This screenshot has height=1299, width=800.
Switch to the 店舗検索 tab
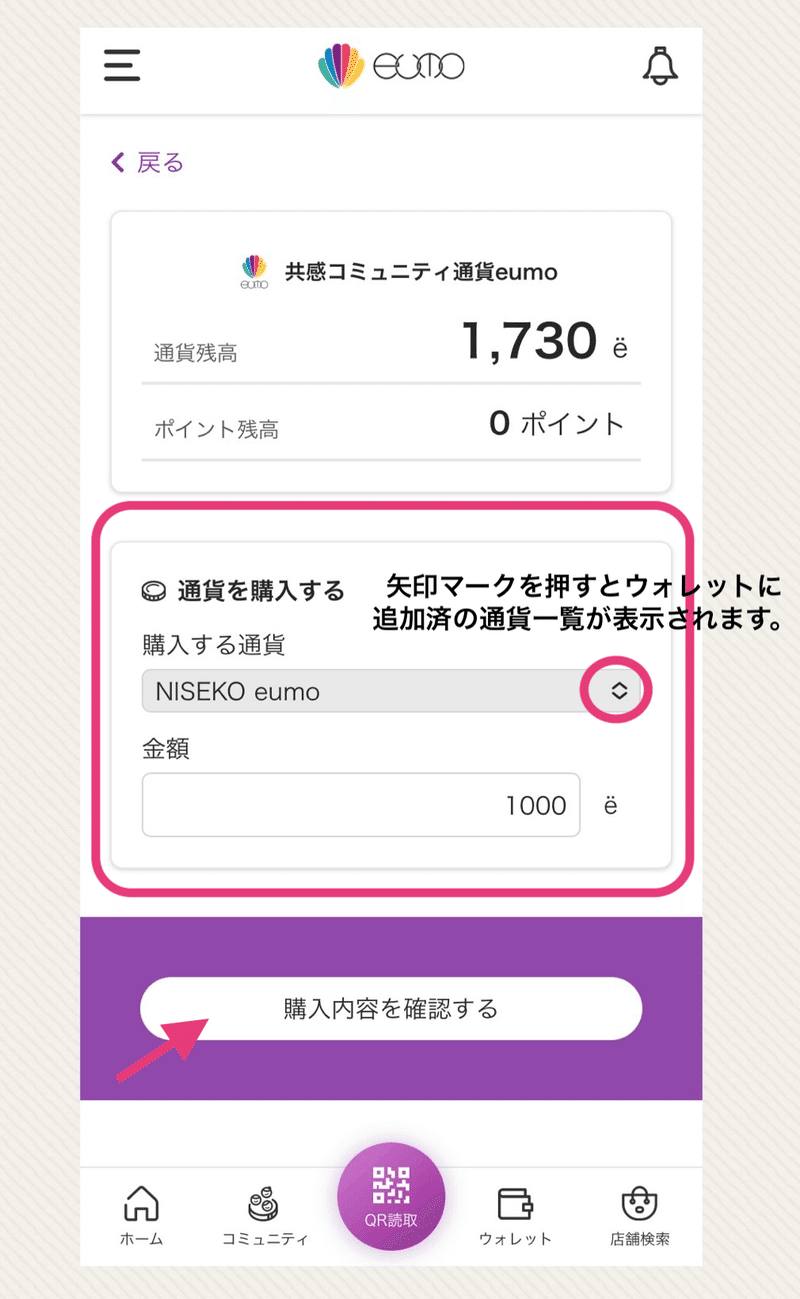click(640, 1216)
